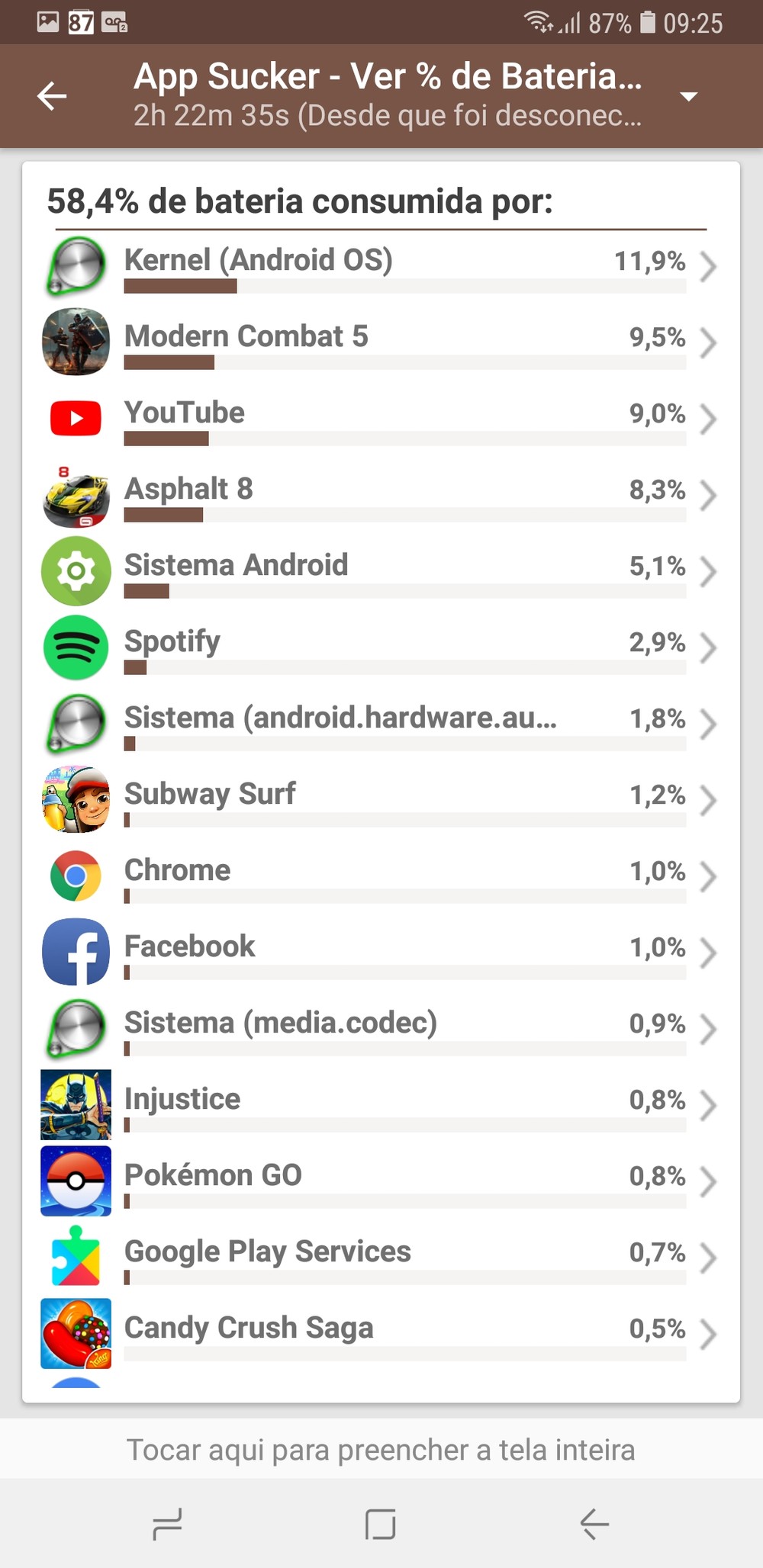
Task: Open the time period dropdown arrow
Action: pos(688,96)
